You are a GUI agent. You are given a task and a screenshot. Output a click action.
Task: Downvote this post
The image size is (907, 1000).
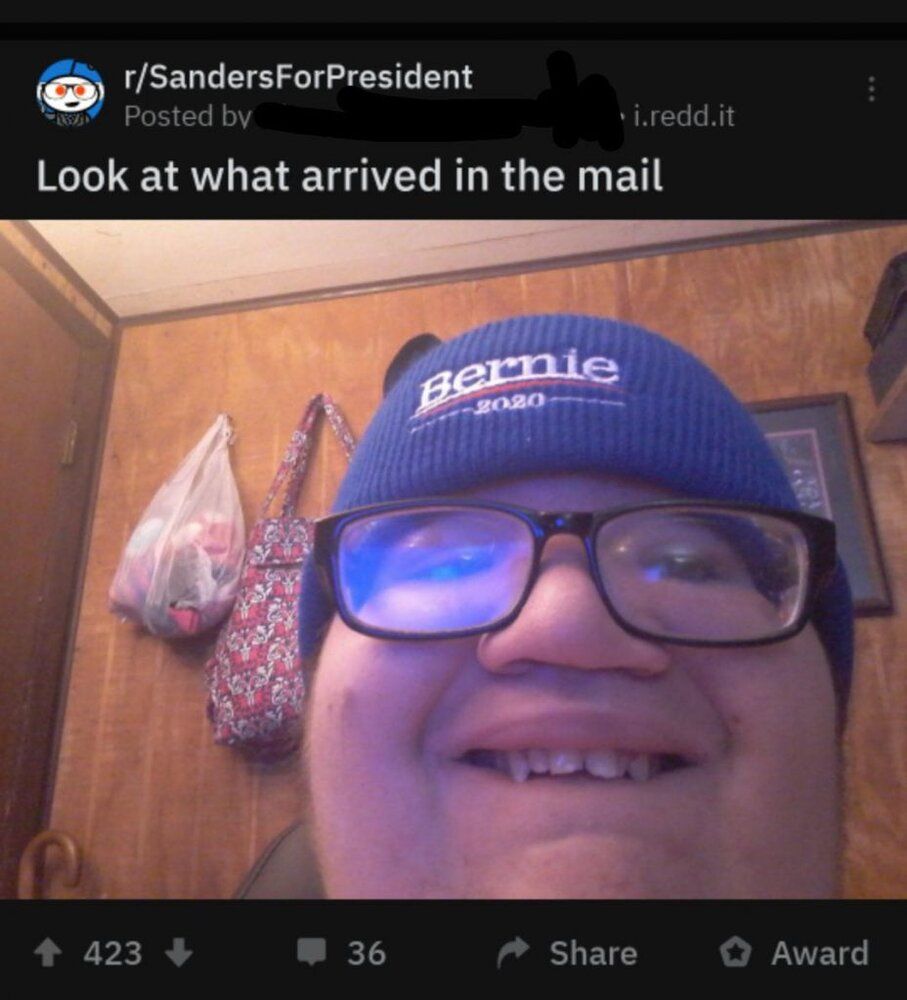click(x=178, y=953)
